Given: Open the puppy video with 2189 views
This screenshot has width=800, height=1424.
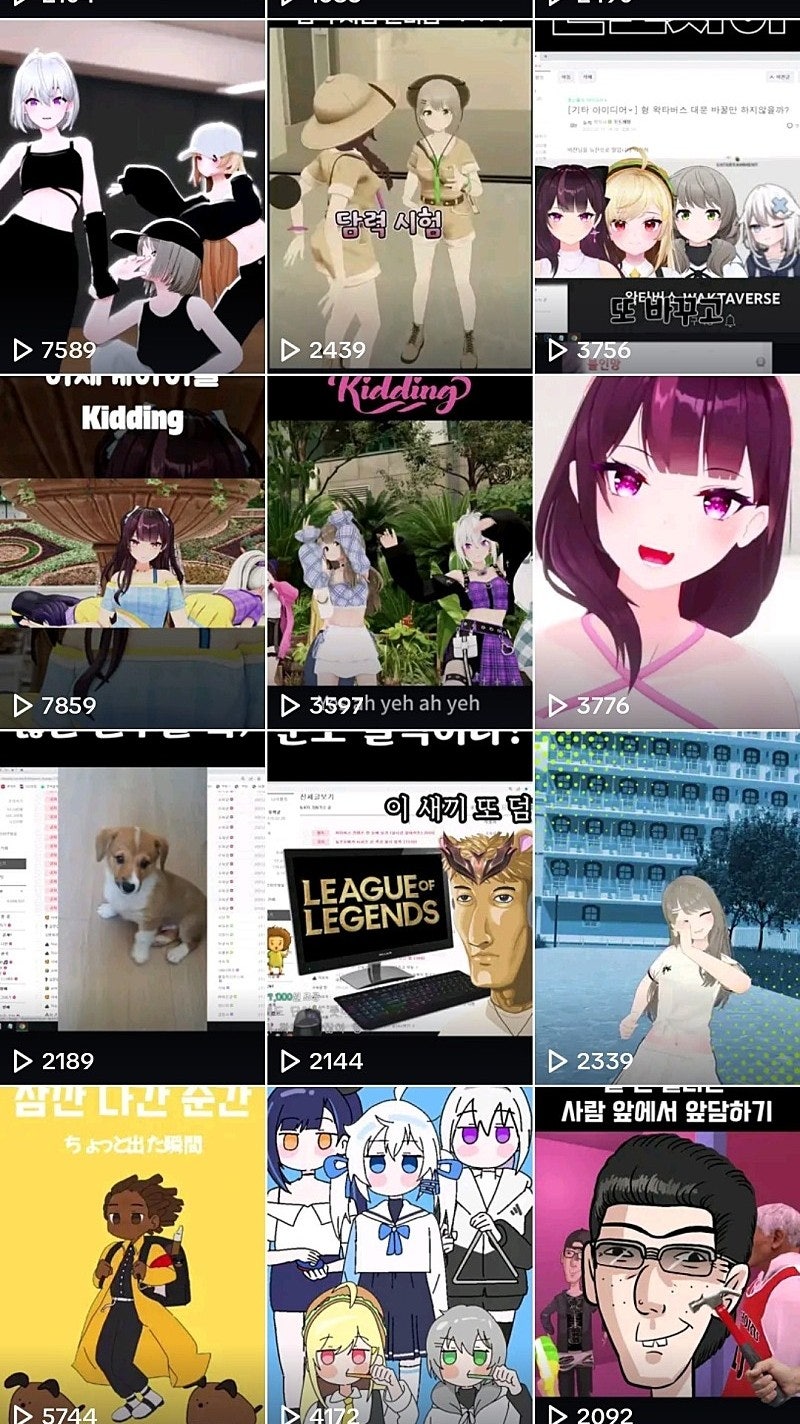Looking at the screenshot, I should pyautogui.click(x=132, y=907).
